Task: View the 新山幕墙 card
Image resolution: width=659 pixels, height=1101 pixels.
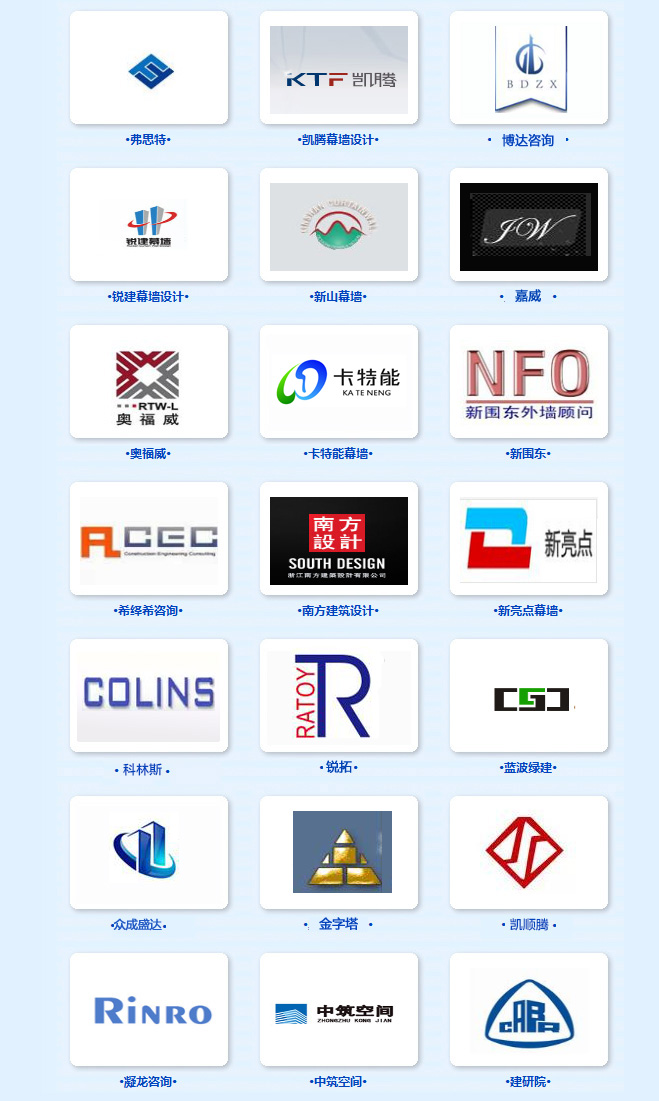Action: 338,226
